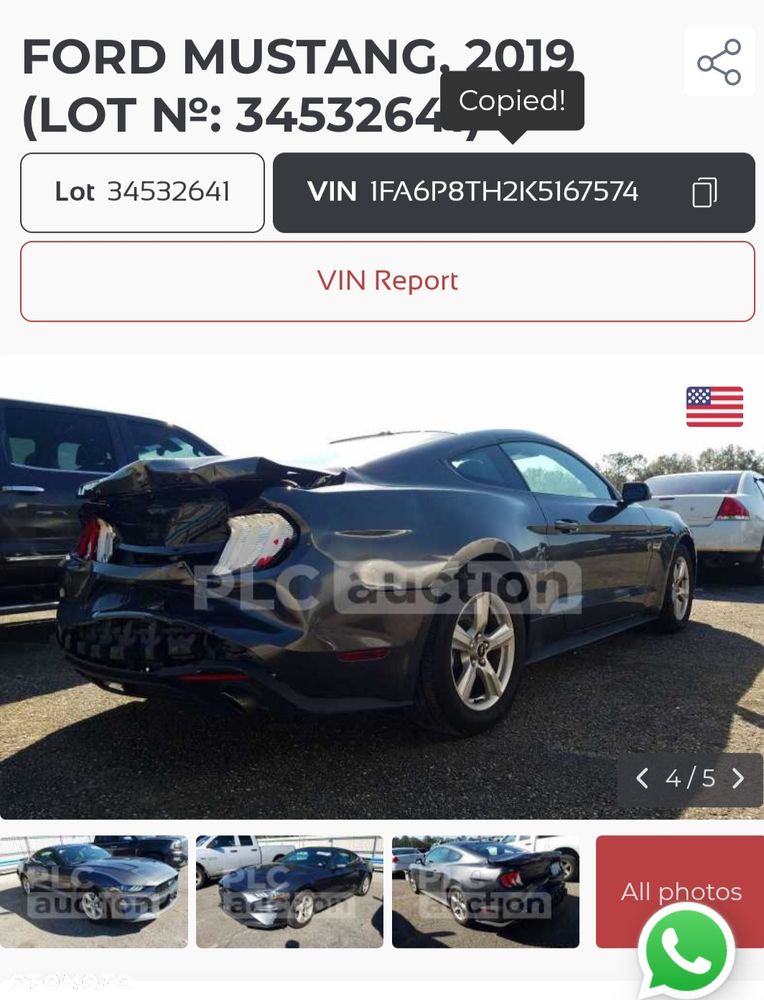Image resolution: width=764 pixels, height=1000 pixels.
Task: Contact via WhatsApp button
Action: coord(686,950)
